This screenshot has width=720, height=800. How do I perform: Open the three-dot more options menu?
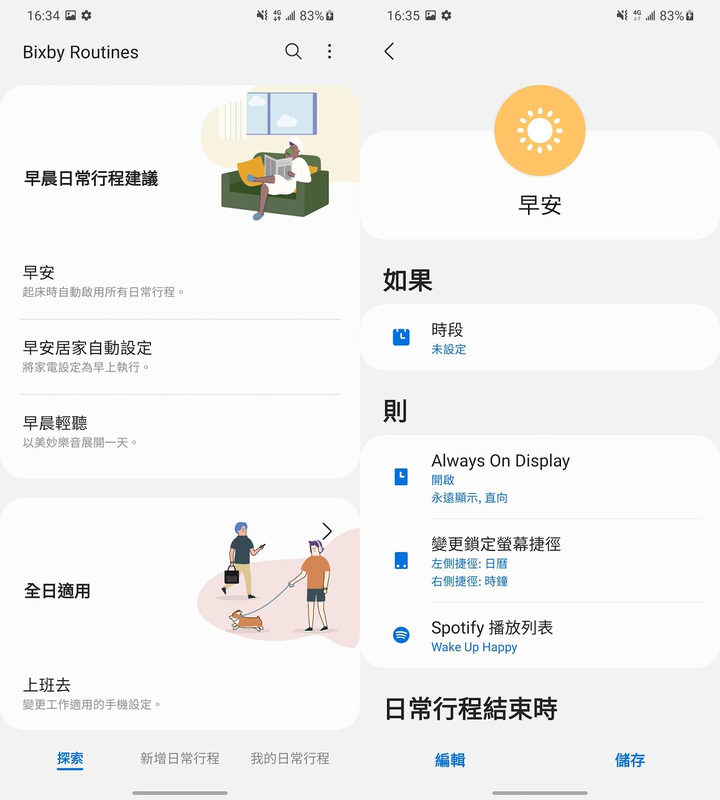point(330,52)
